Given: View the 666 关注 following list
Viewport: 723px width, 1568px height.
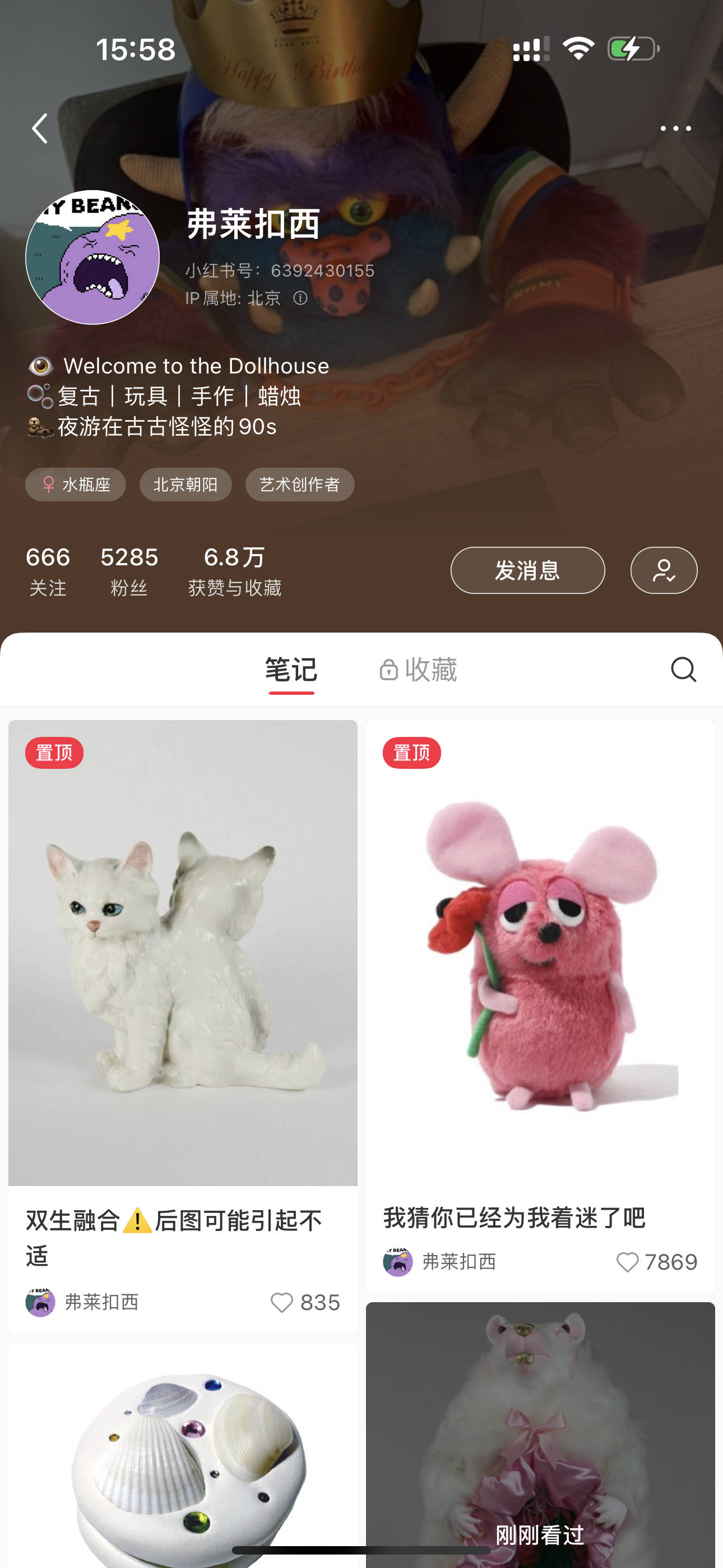Looking at the screenshot, I should pos(48,570).
